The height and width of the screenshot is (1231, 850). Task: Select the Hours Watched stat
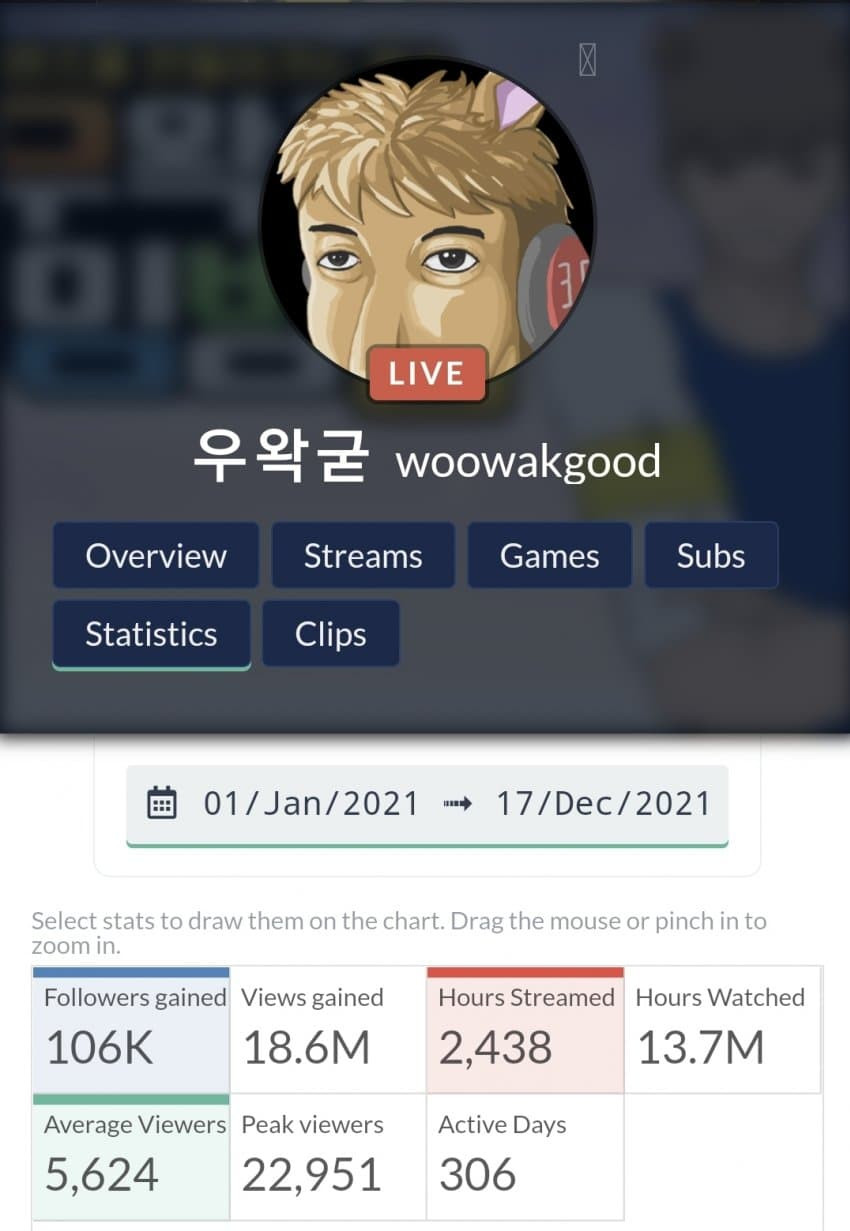[x=722, y=1029]
